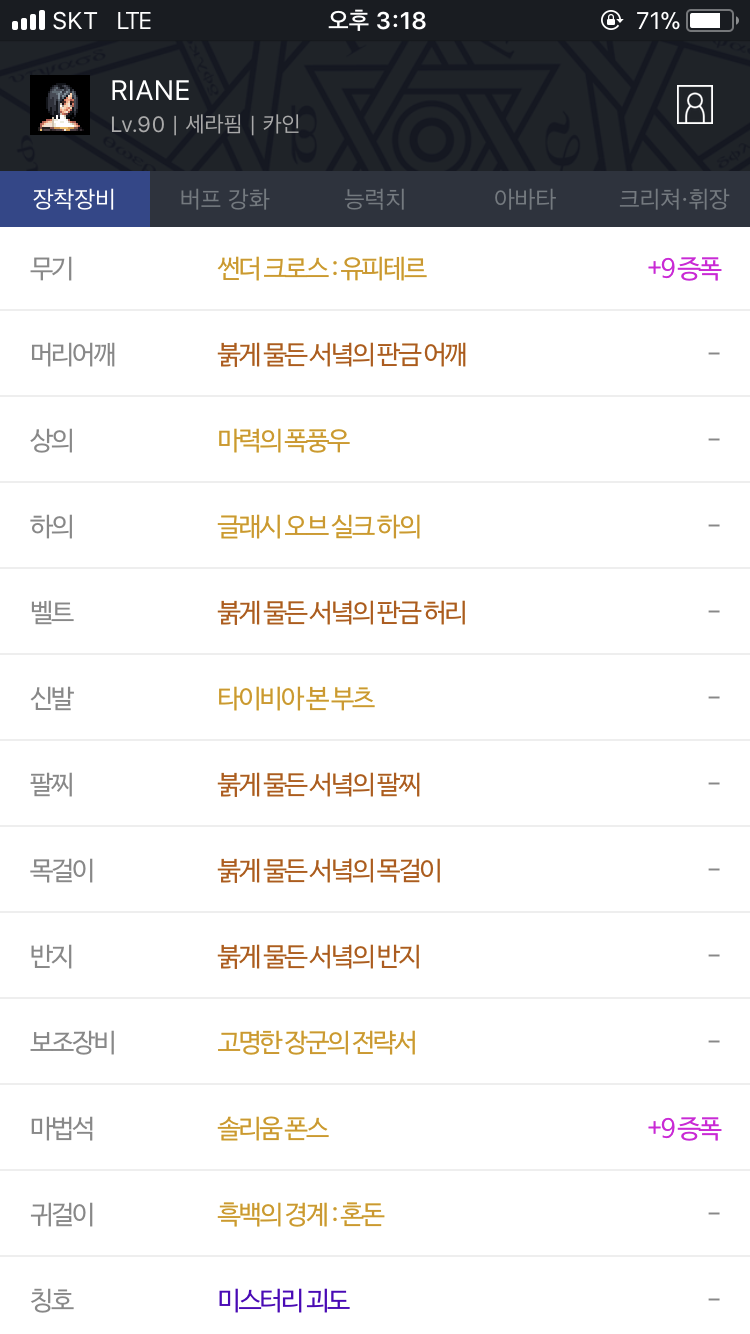Open earring 흑백의 경계 : 혼돈
Screen dimensions: 750x1334
(x=301, y=1214)
